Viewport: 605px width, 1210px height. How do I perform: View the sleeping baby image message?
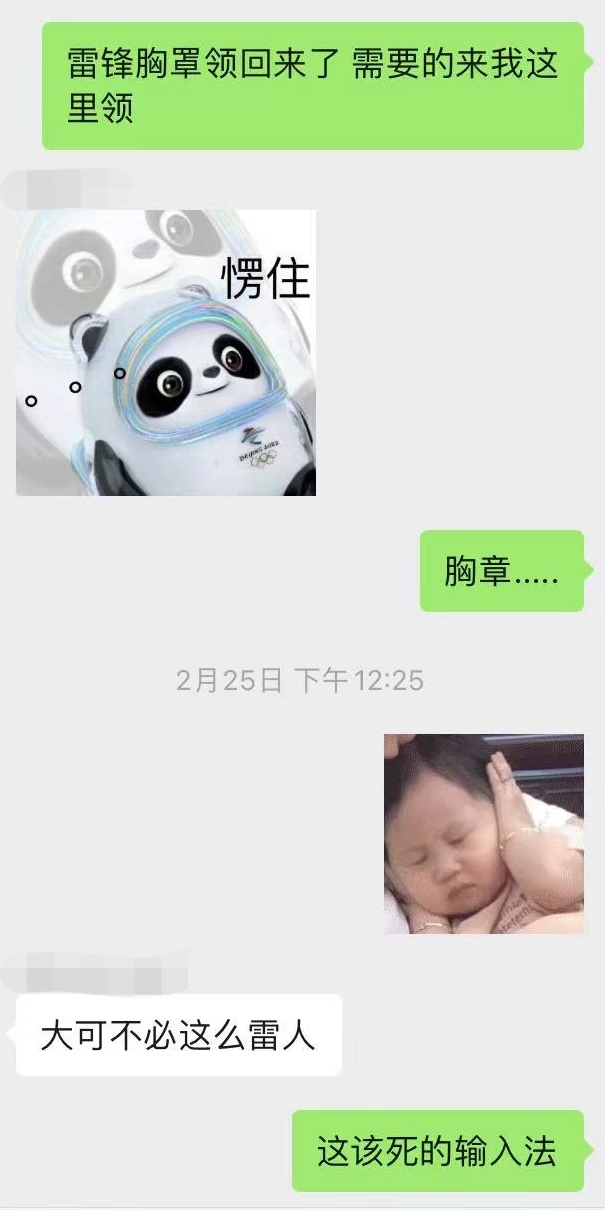(x=483, y=834)
